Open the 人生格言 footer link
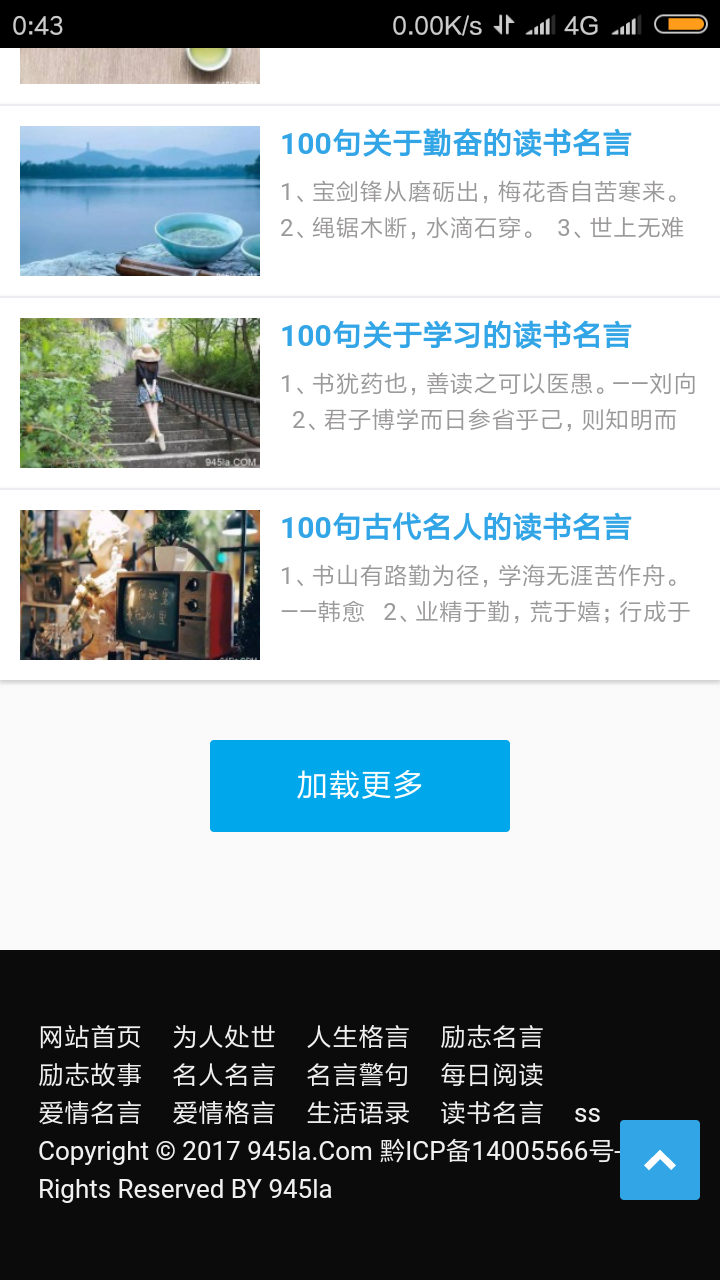Image resolution: width=720 pixels, height=1280 pixels. [358, 1037]
